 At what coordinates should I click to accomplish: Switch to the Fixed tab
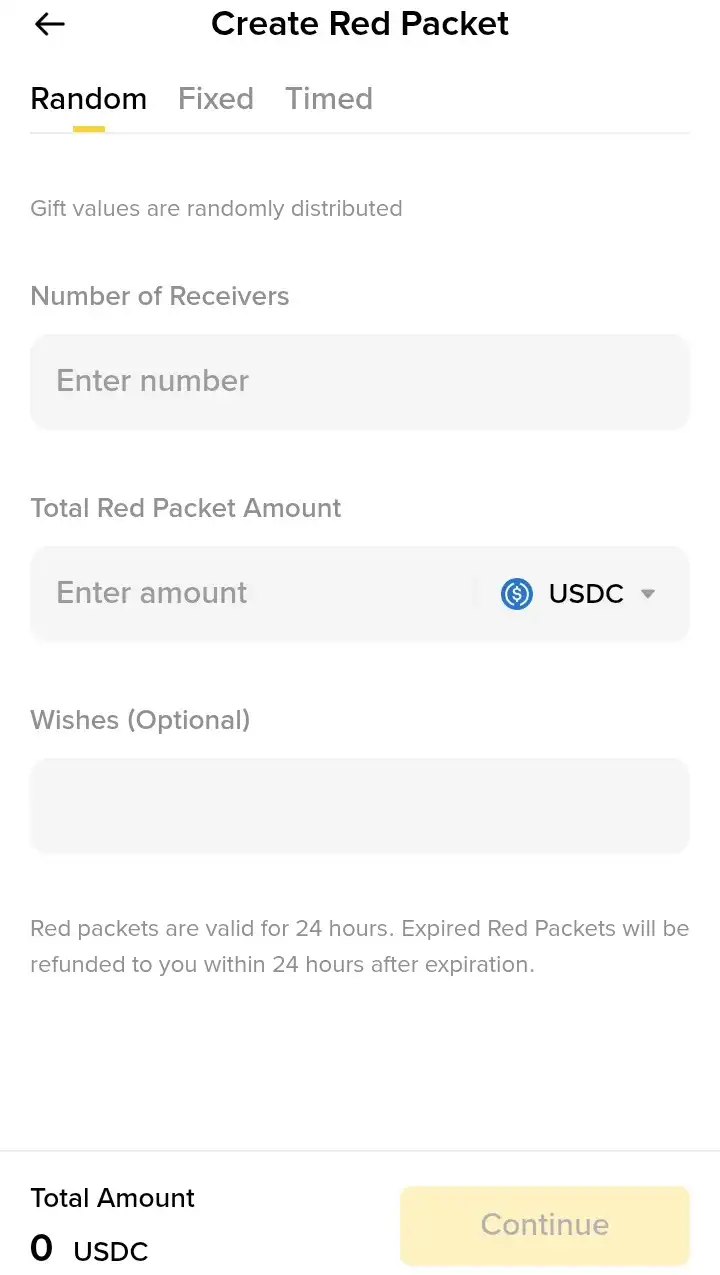(x=216, y=98)
